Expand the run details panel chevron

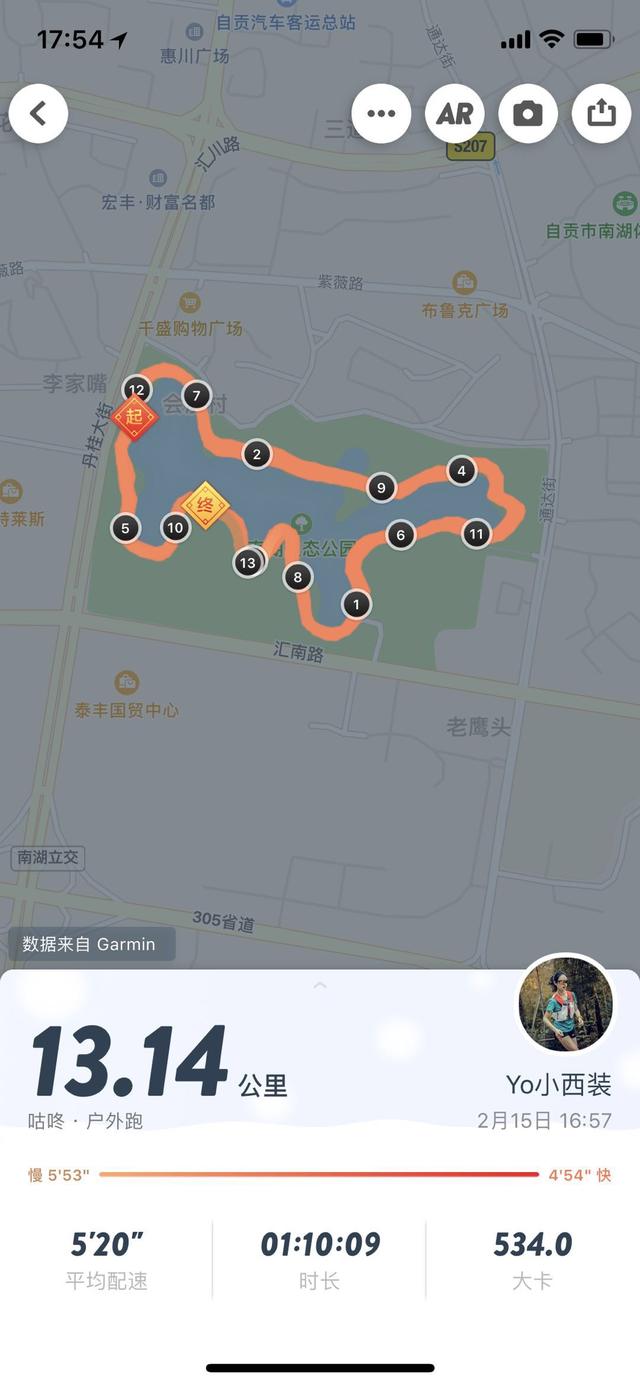pyautogui.click(x=320, y=985)
